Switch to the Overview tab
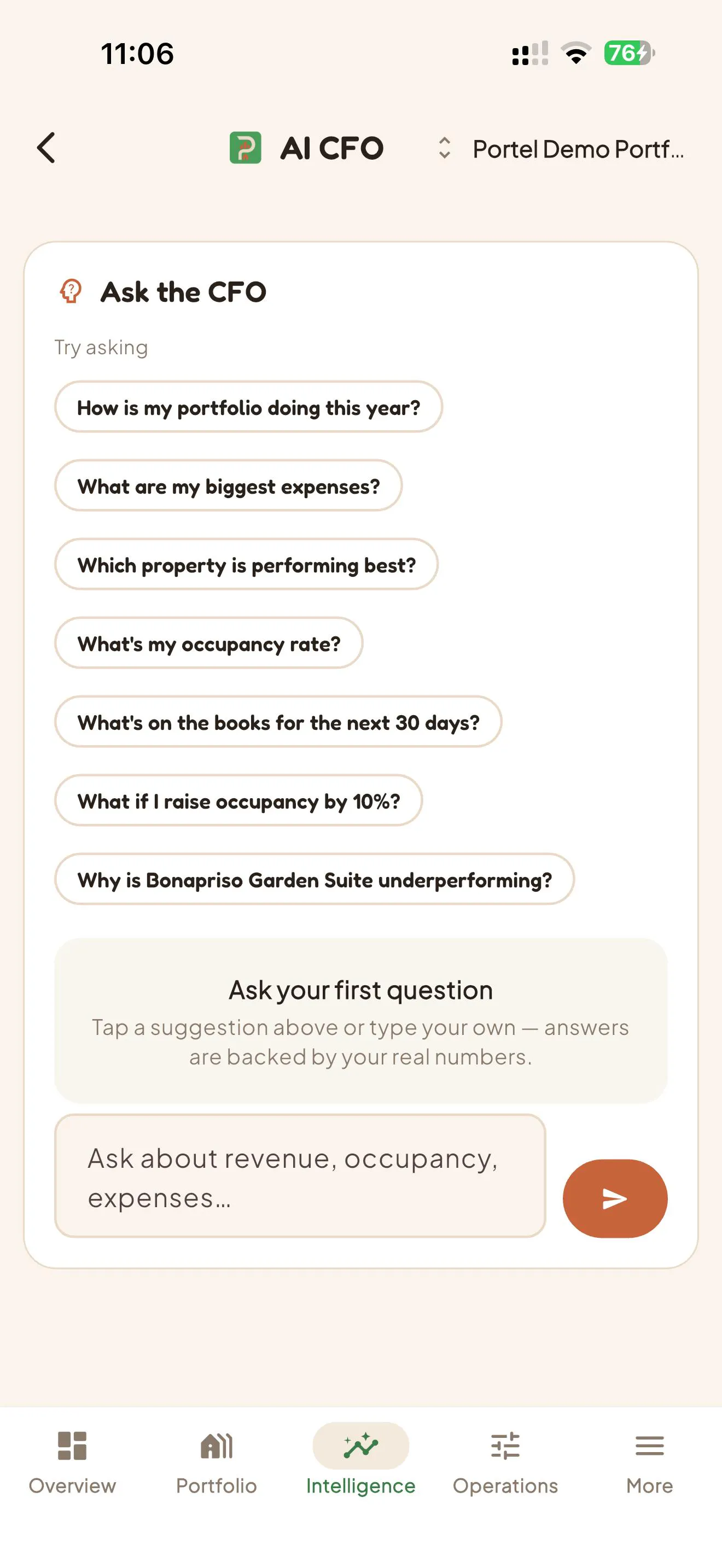Screen dimensions: 722x1568 click(x=72, y=1462)
